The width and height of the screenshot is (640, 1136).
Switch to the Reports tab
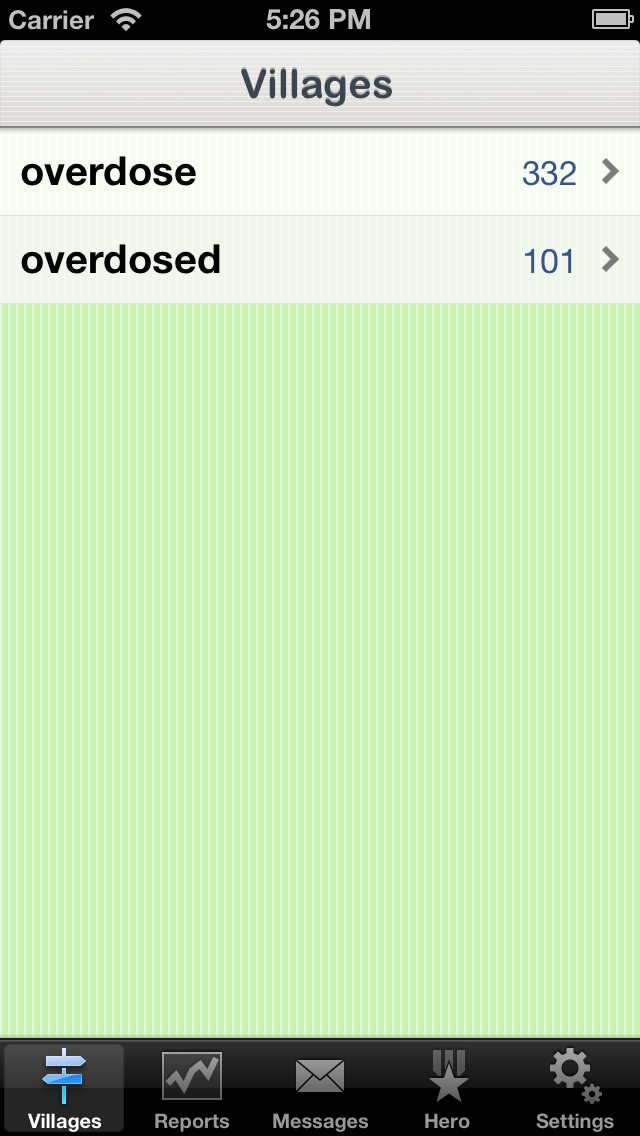[192, 1089]
